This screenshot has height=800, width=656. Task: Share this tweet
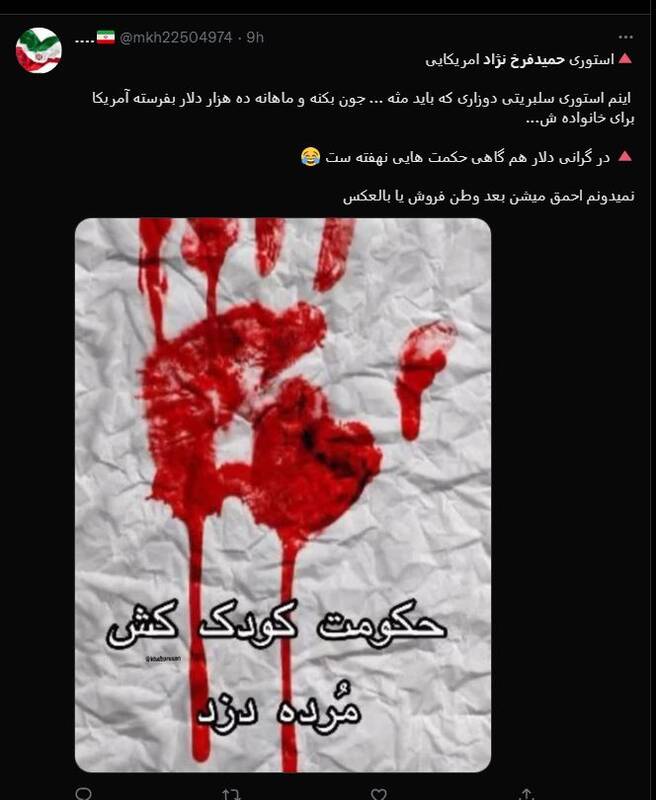pyautogui.click(x=526, y=794)
